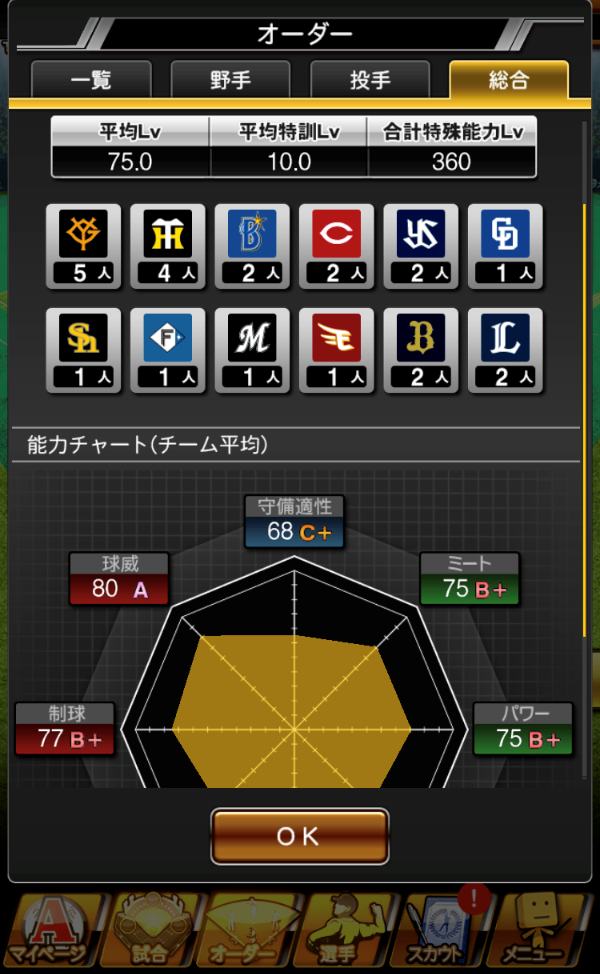Viewport: 600px width, 974px height.
Task: Select the 総合 tab
Action: click(508, 80)
